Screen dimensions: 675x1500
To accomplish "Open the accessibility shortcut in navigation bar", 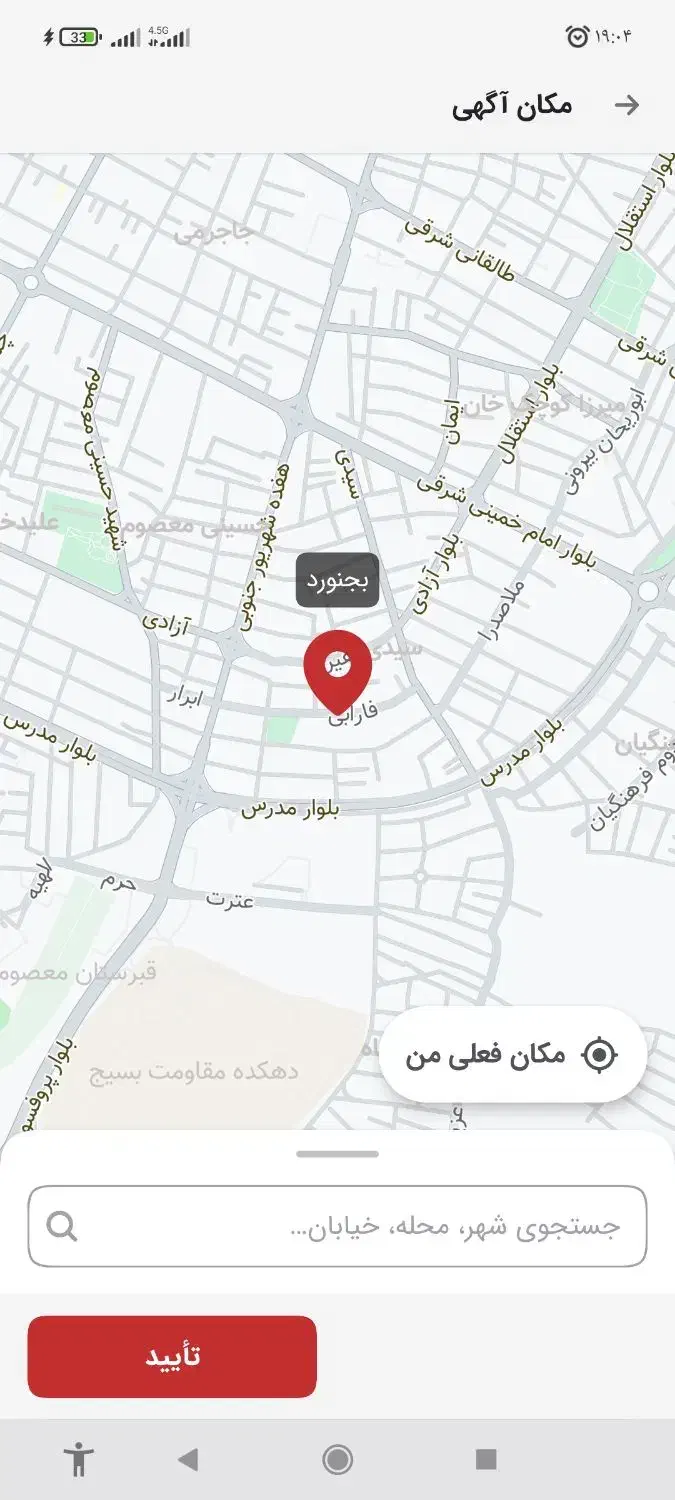I will tap(78, 1459).
